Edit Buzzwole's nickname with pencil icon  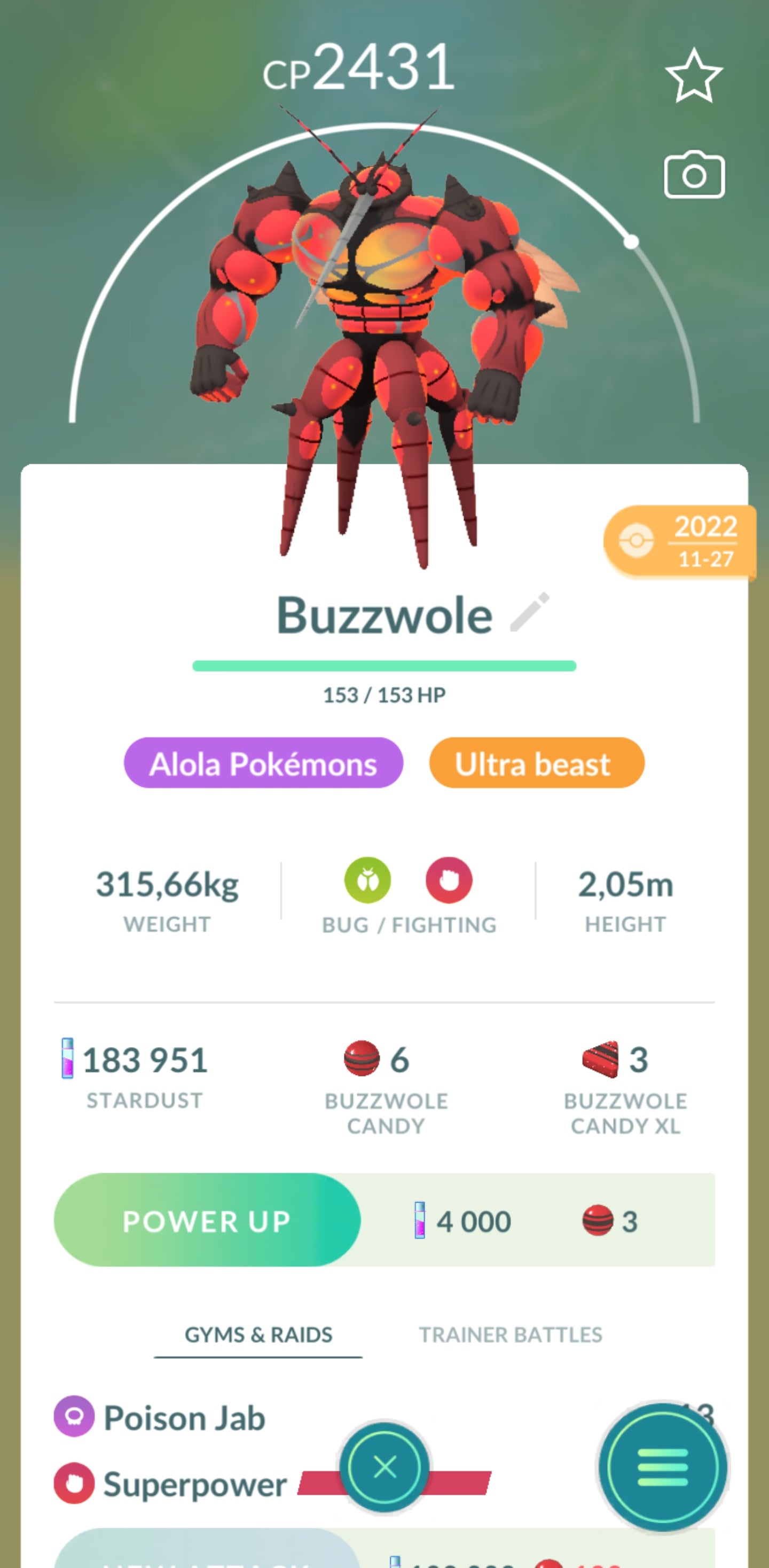click(x=529, y=612)
